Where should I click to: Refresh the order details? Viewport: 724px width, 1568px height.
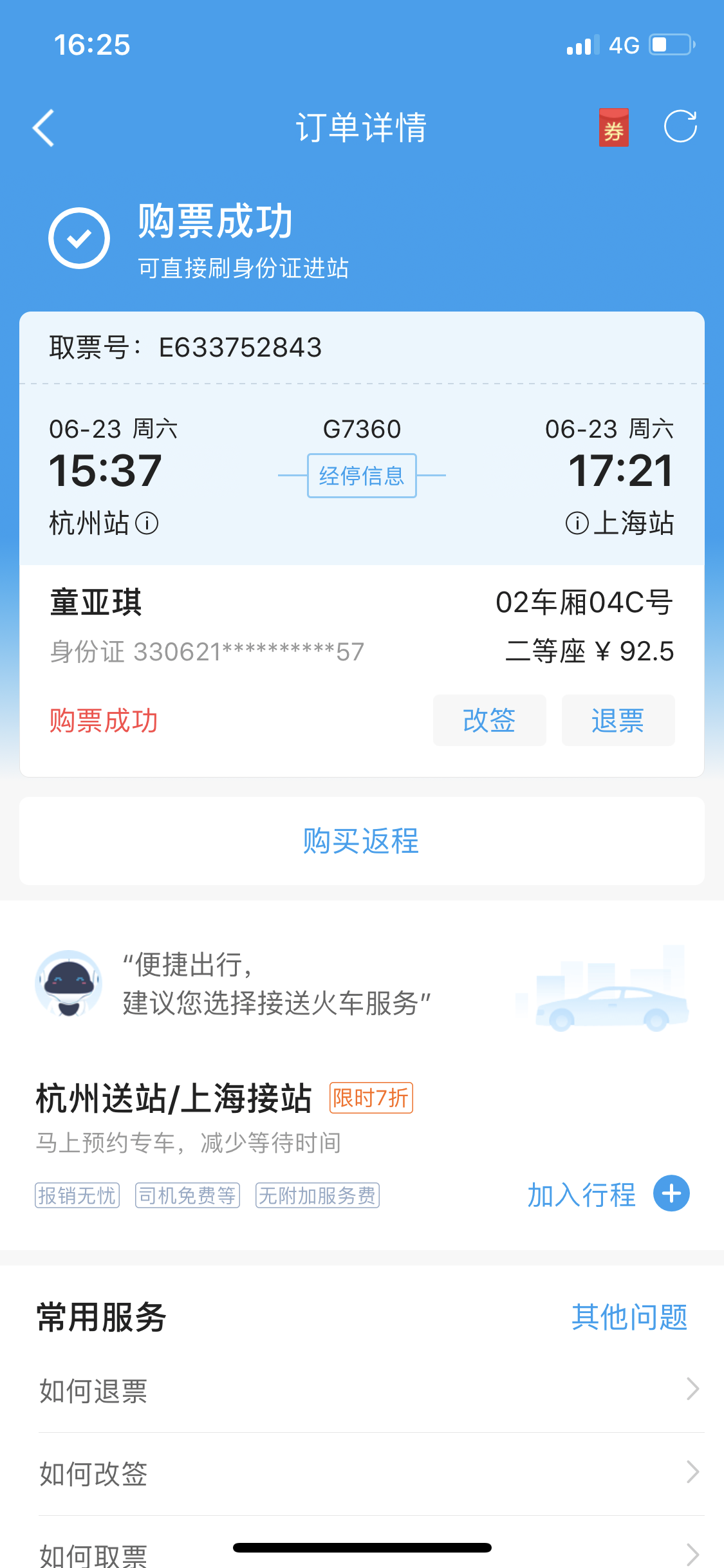click(680, 126)
